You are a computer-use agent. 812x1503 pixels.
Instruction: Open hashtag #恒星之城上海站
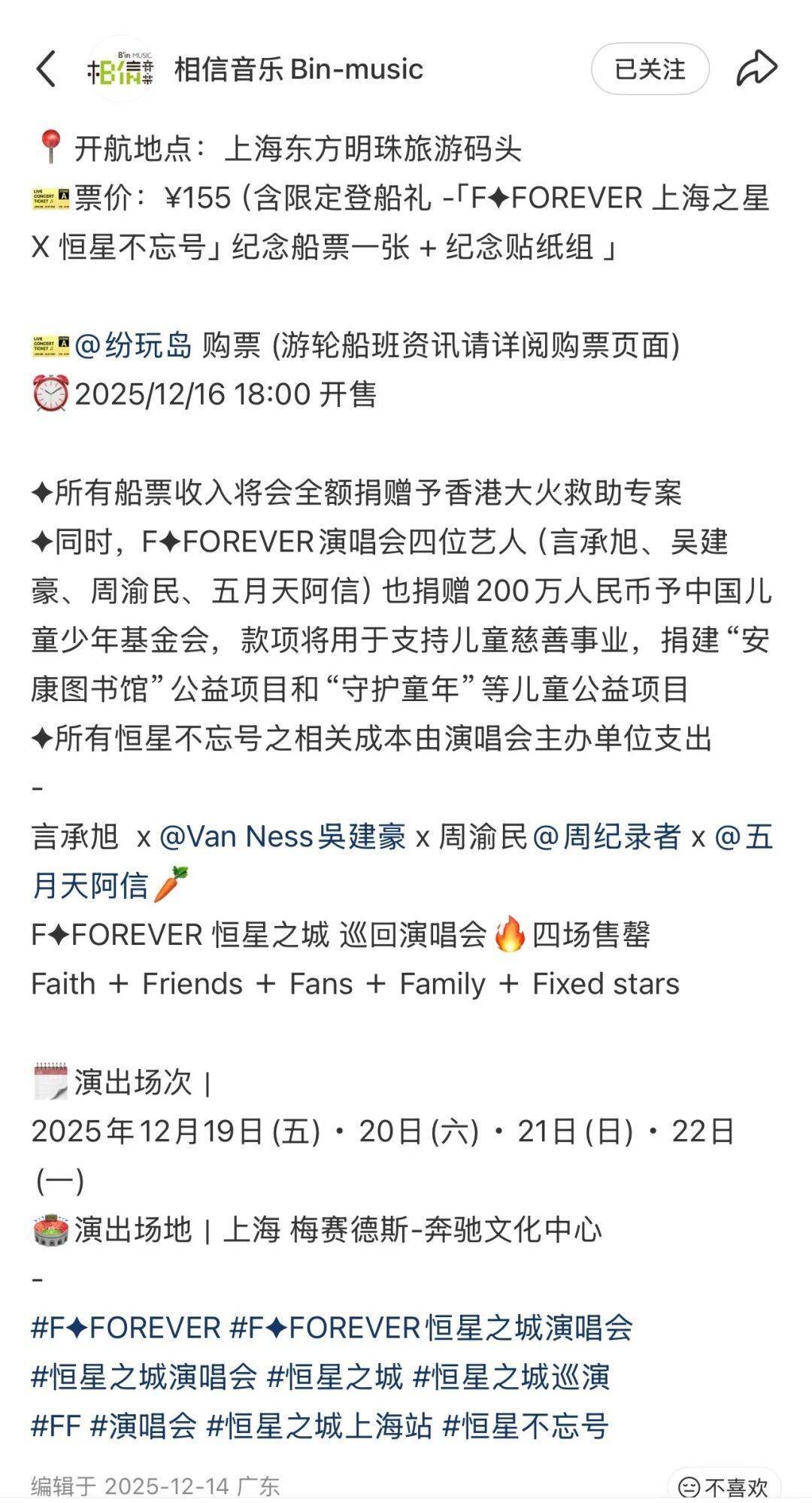click(320, 1426)
